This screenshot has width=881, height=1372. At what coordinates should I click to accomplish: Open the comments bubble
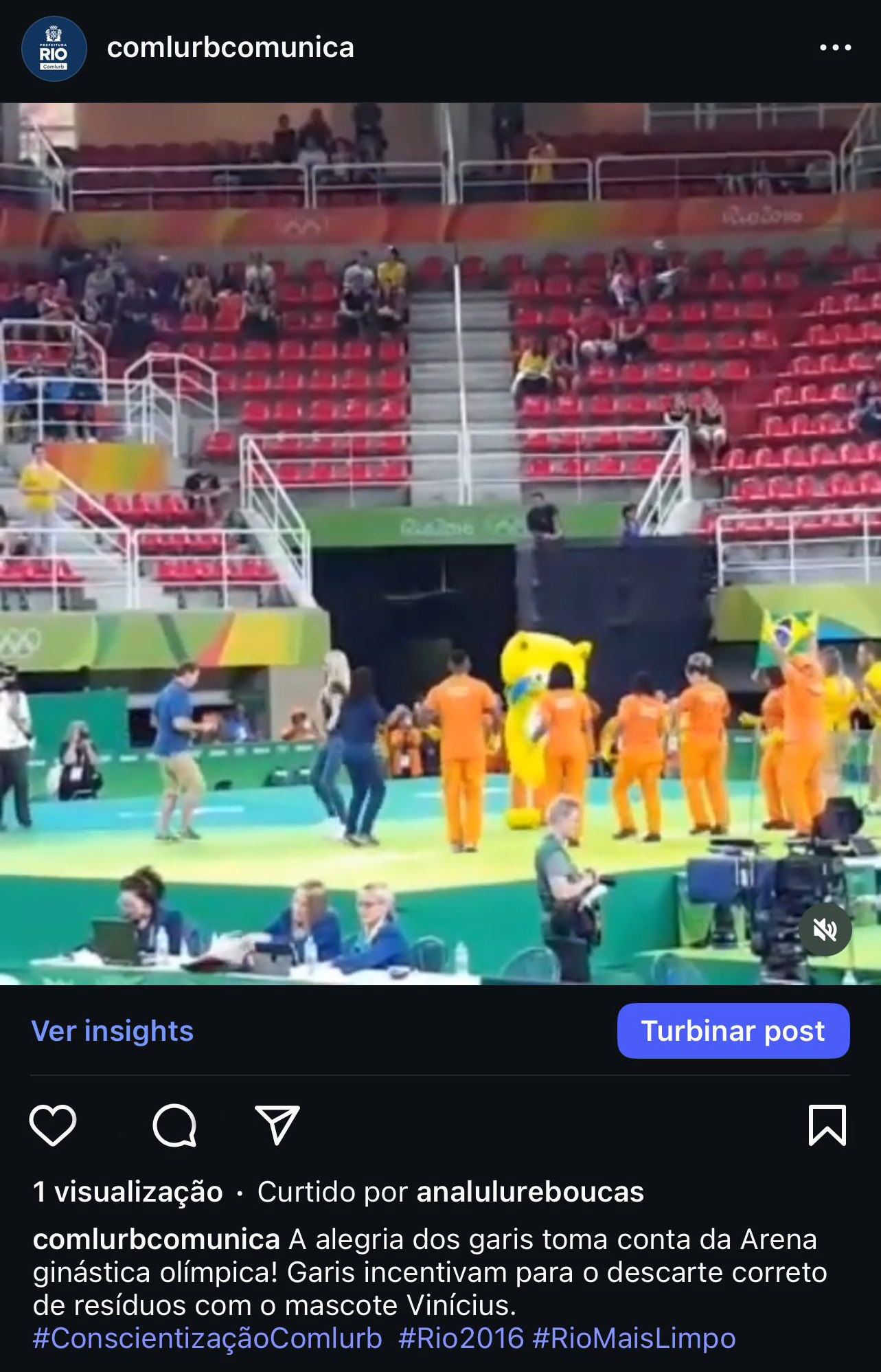pos(174,1125)
